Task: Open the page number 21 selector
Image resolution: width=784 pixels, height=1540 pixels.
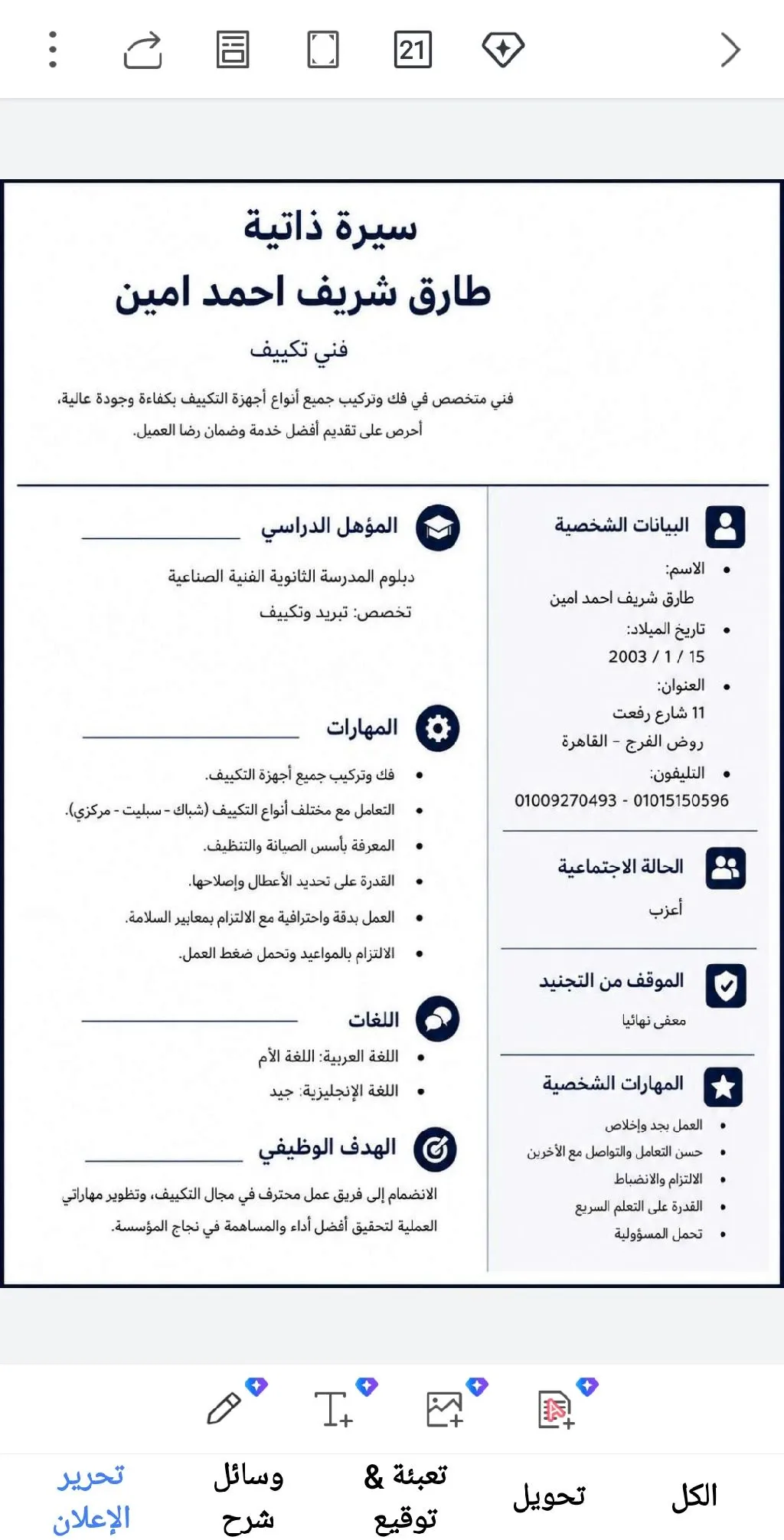Action: tap(413, 50)
